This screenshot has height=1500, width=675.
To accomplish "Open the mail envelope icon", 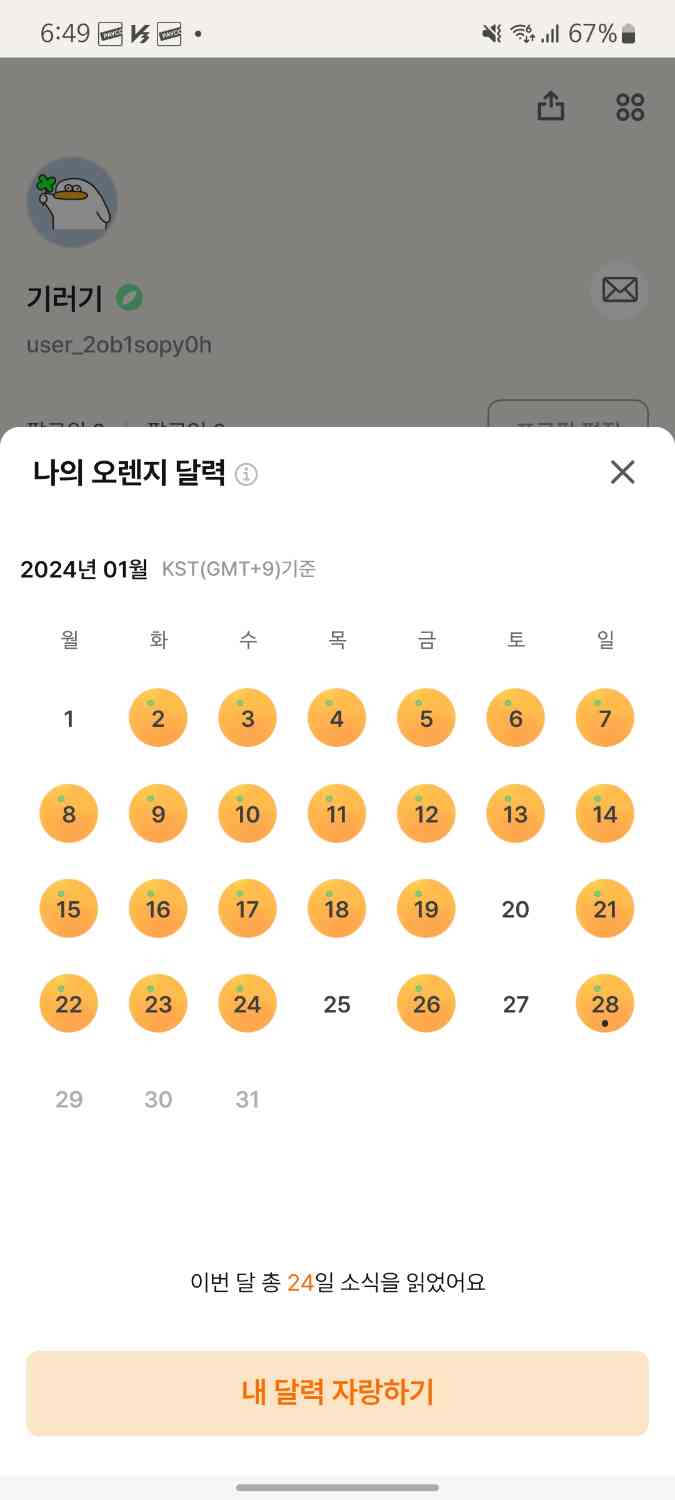I will [x=619, y=290].
